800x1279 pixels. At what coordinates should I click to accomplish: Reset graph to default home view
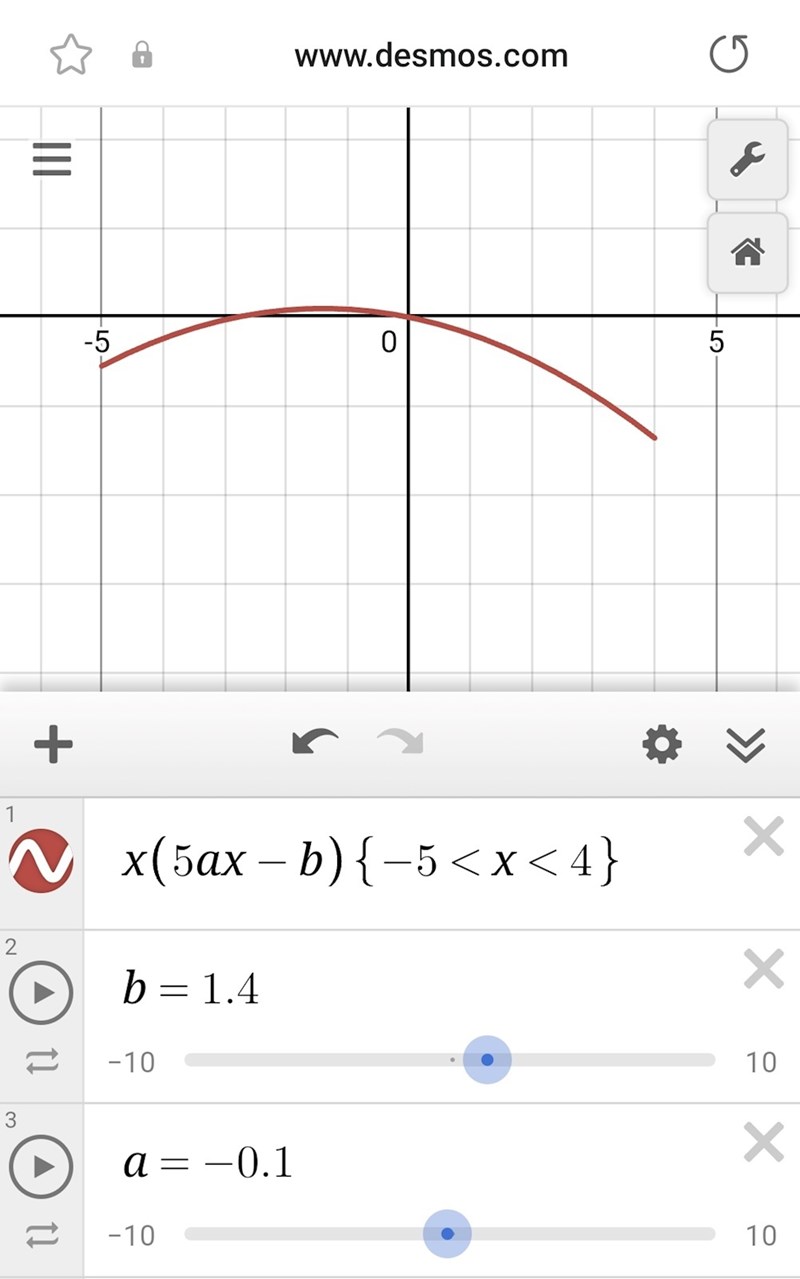click(747, 252)
